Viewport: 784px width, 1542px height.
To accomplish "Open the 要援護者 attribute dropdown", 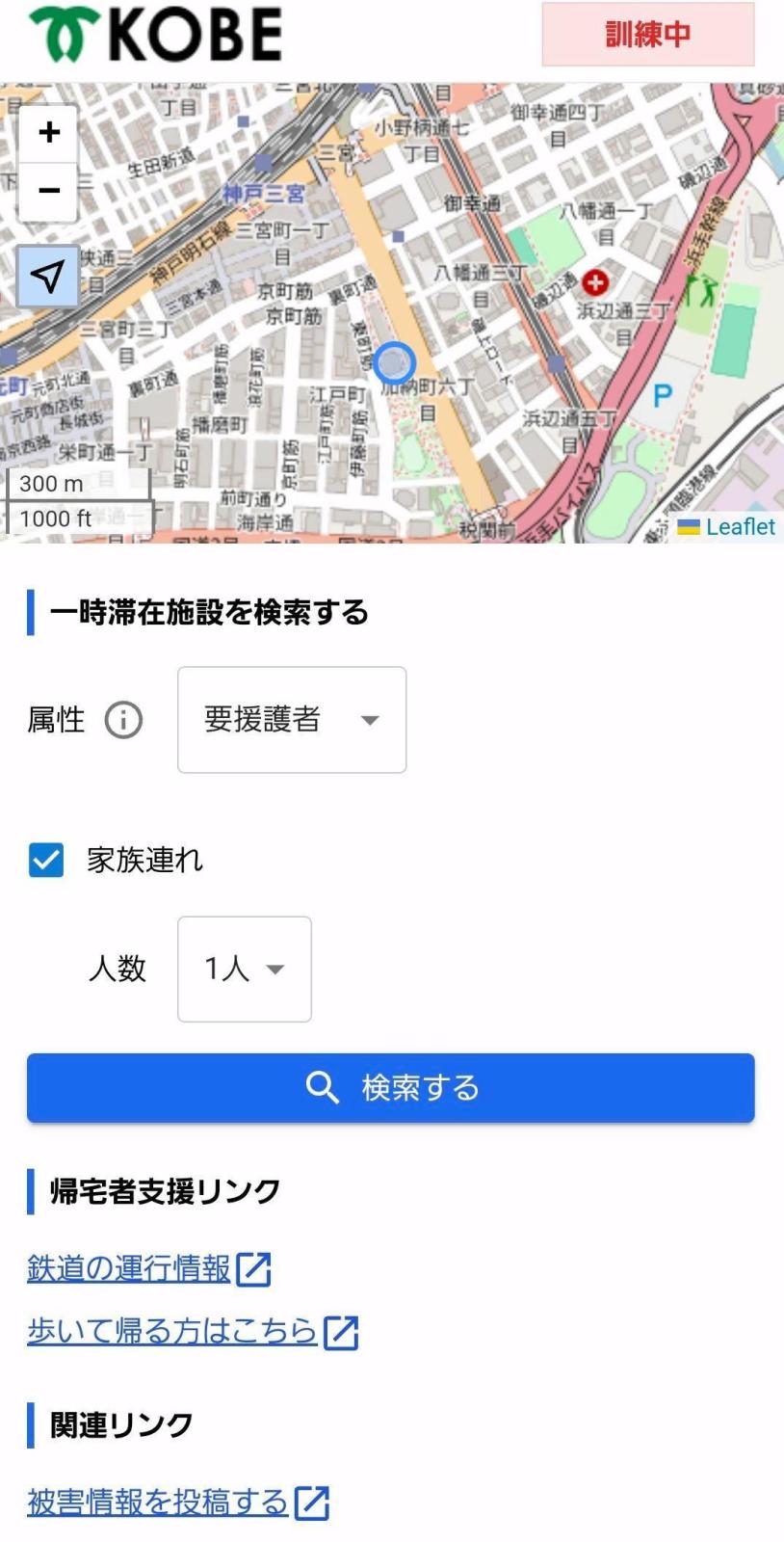I will 292,720.
